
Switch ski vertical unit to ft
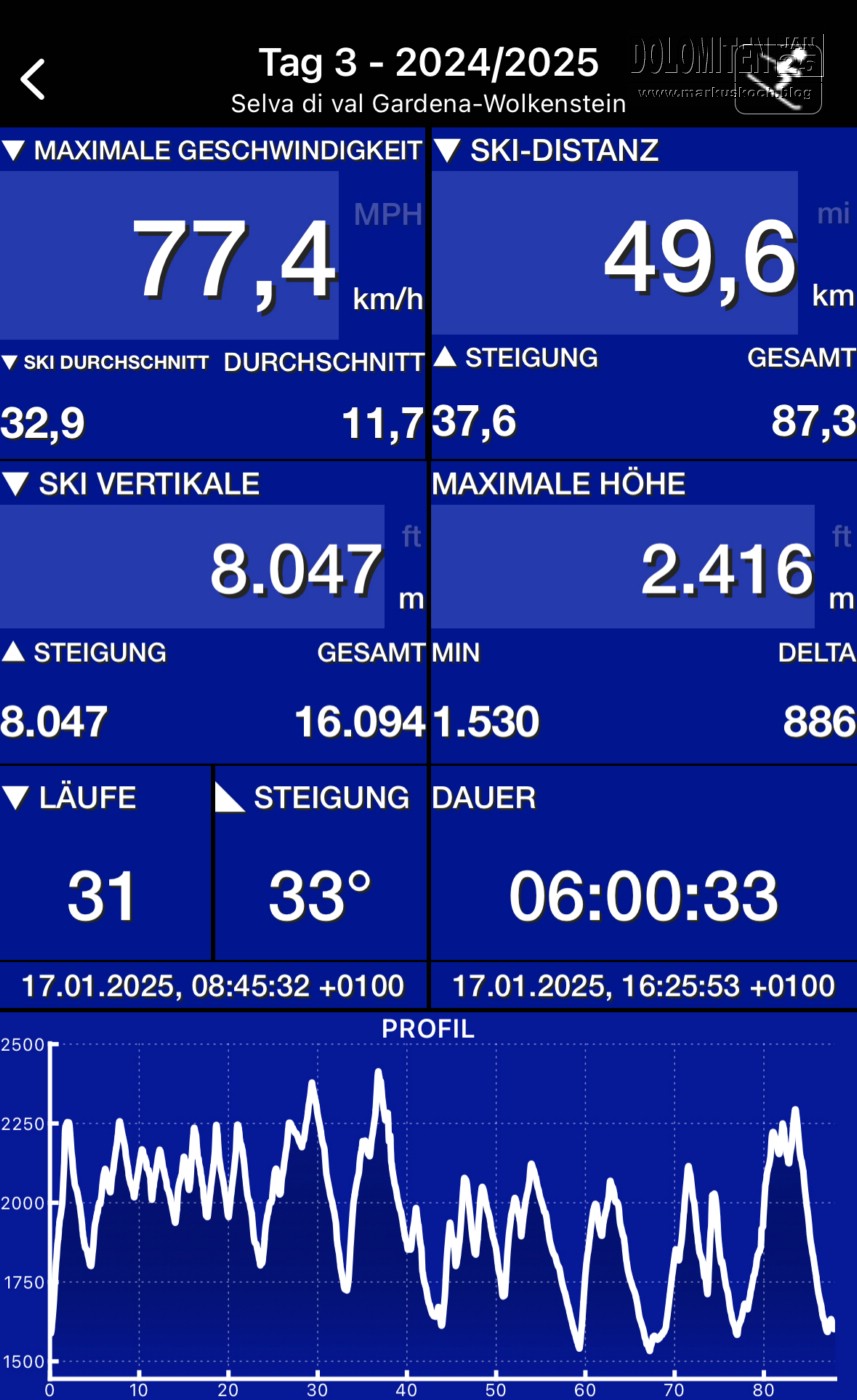pos(411,537)
